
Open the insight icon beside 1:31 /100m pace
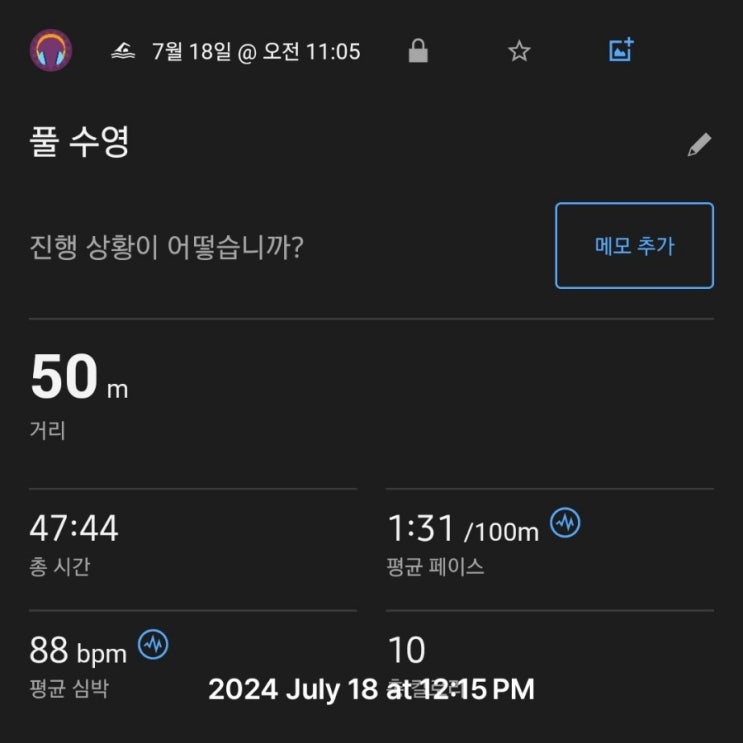[x=566, y=523]
